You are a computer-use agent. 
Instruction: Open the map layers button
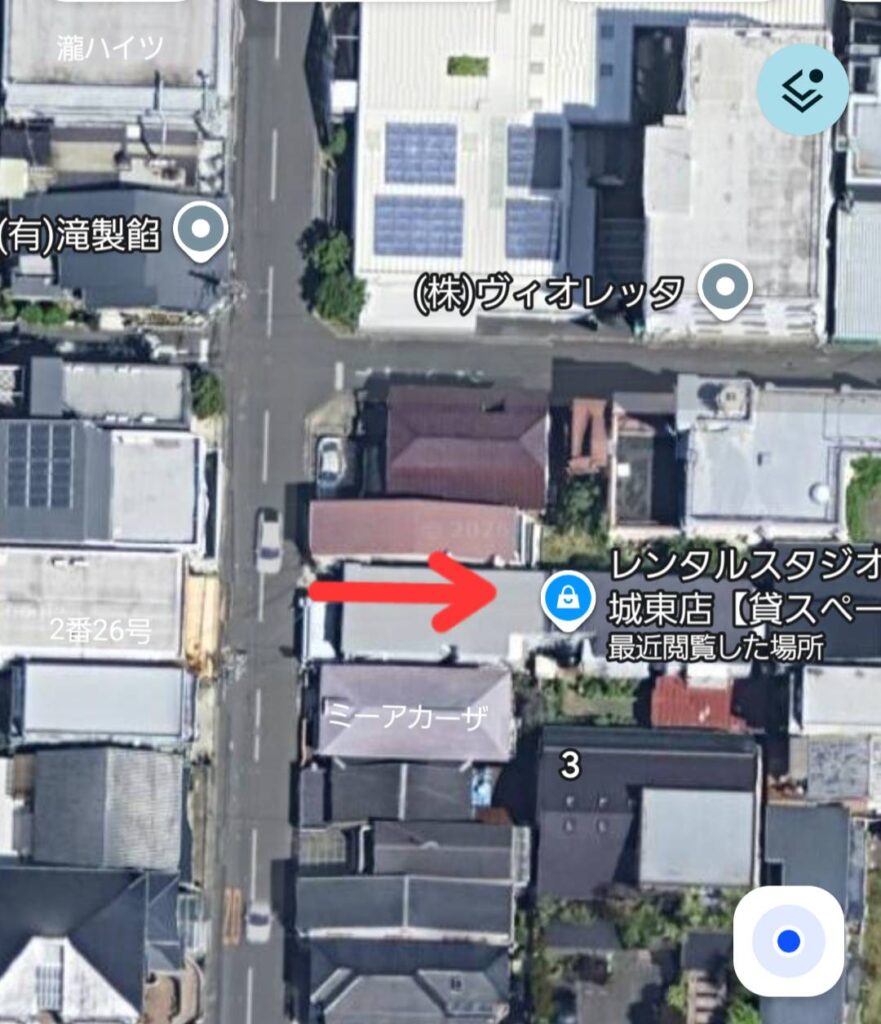pyautogui.click(x=802, y=89)
